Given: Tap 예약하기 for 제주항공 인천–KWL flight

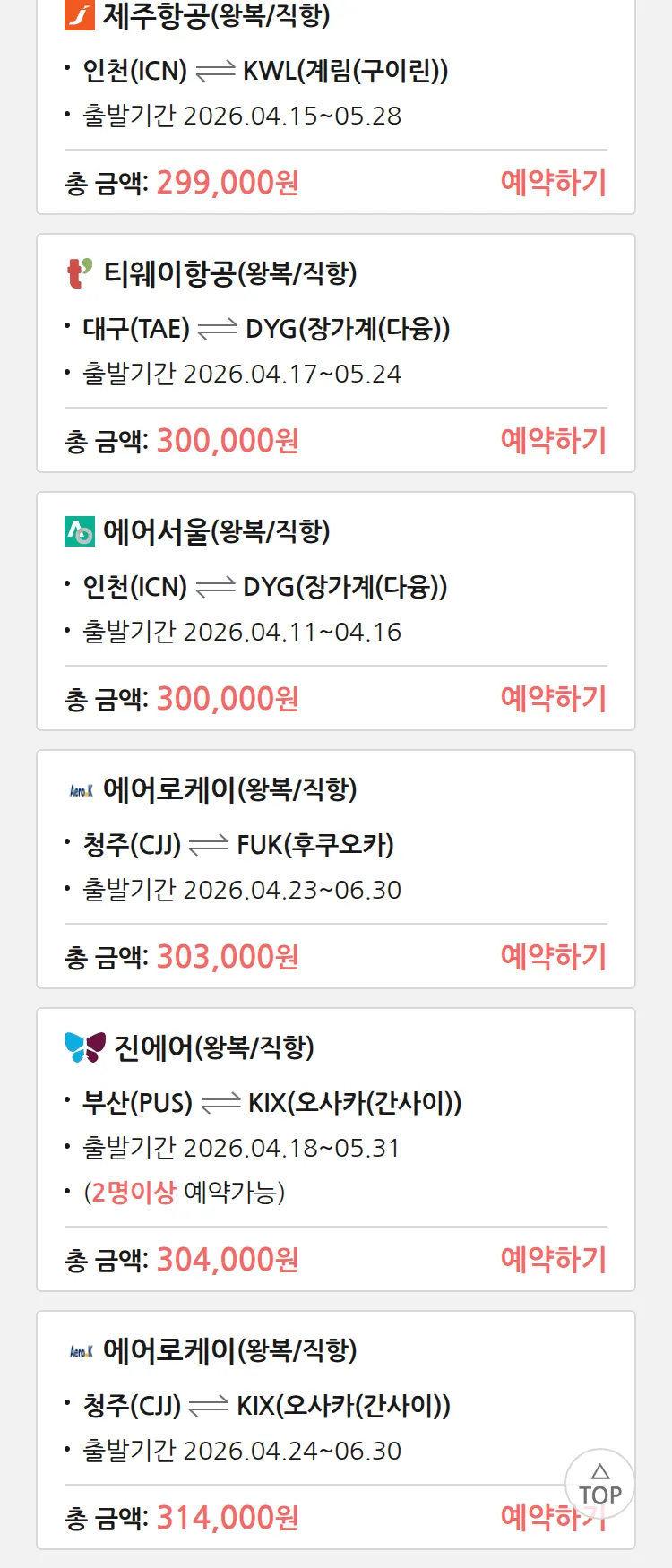Looking at the screenshot, I should (553, 183).
